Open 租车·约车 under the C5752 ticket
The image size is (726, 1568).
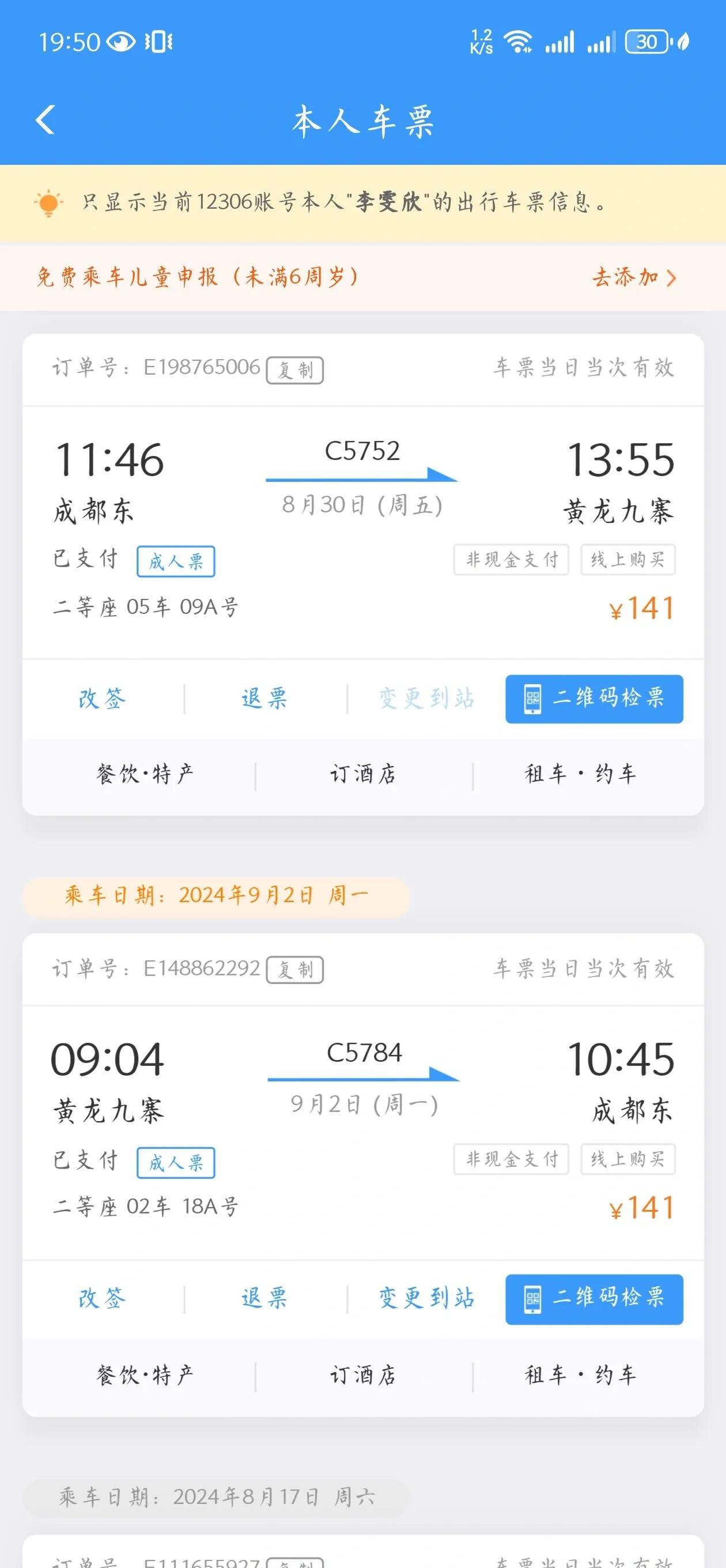pos(581,774)
